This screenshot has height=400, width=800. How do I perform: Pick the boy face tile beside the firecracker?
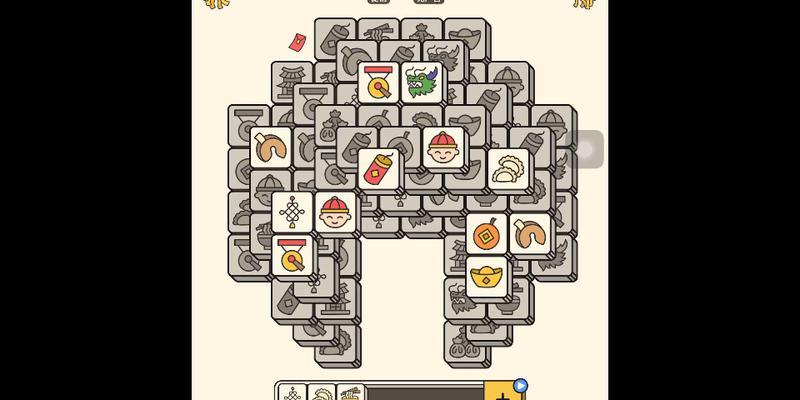443,148
